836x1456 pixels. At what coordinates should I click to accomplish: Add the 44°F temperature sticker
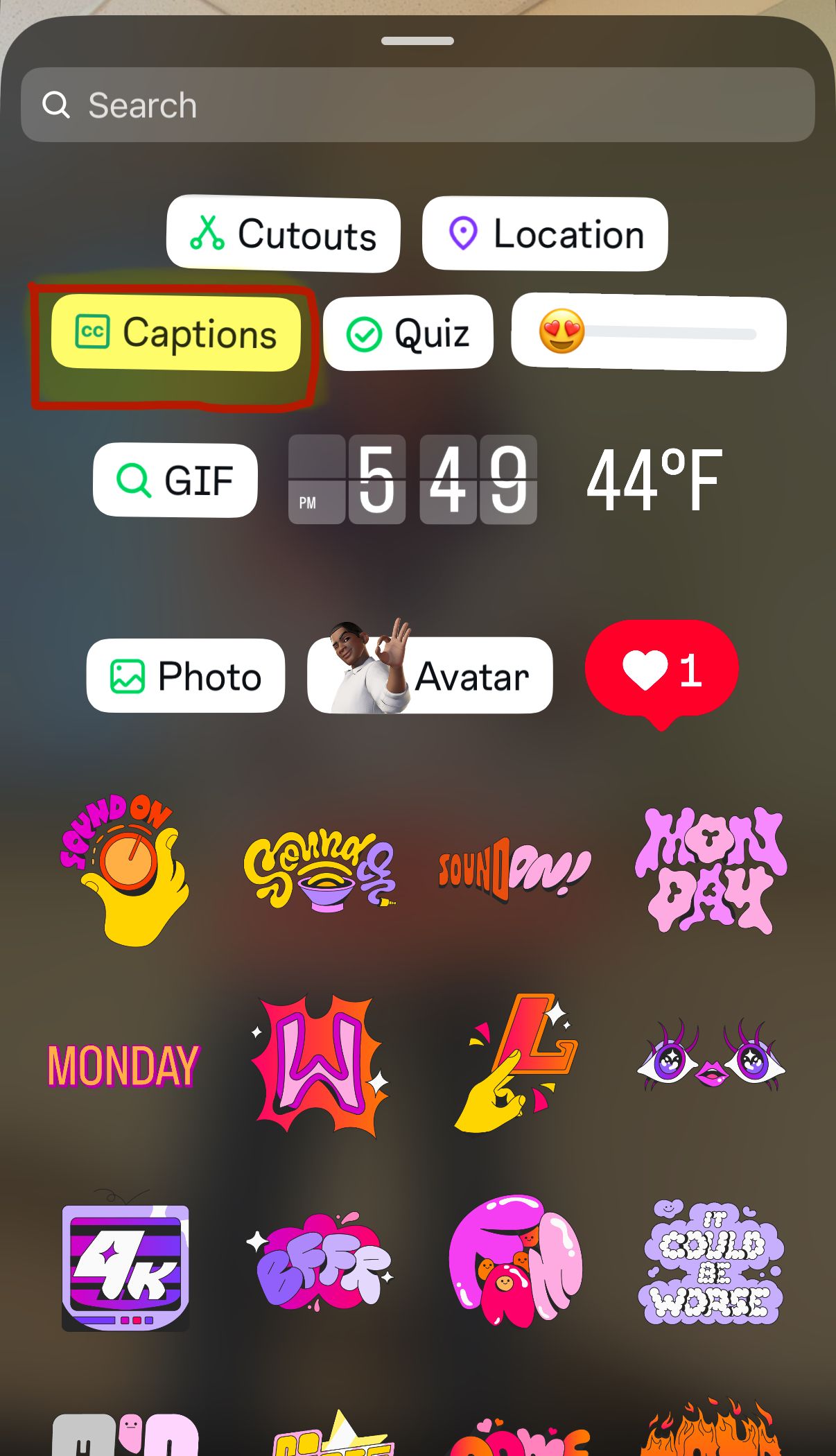pos(654,480)
